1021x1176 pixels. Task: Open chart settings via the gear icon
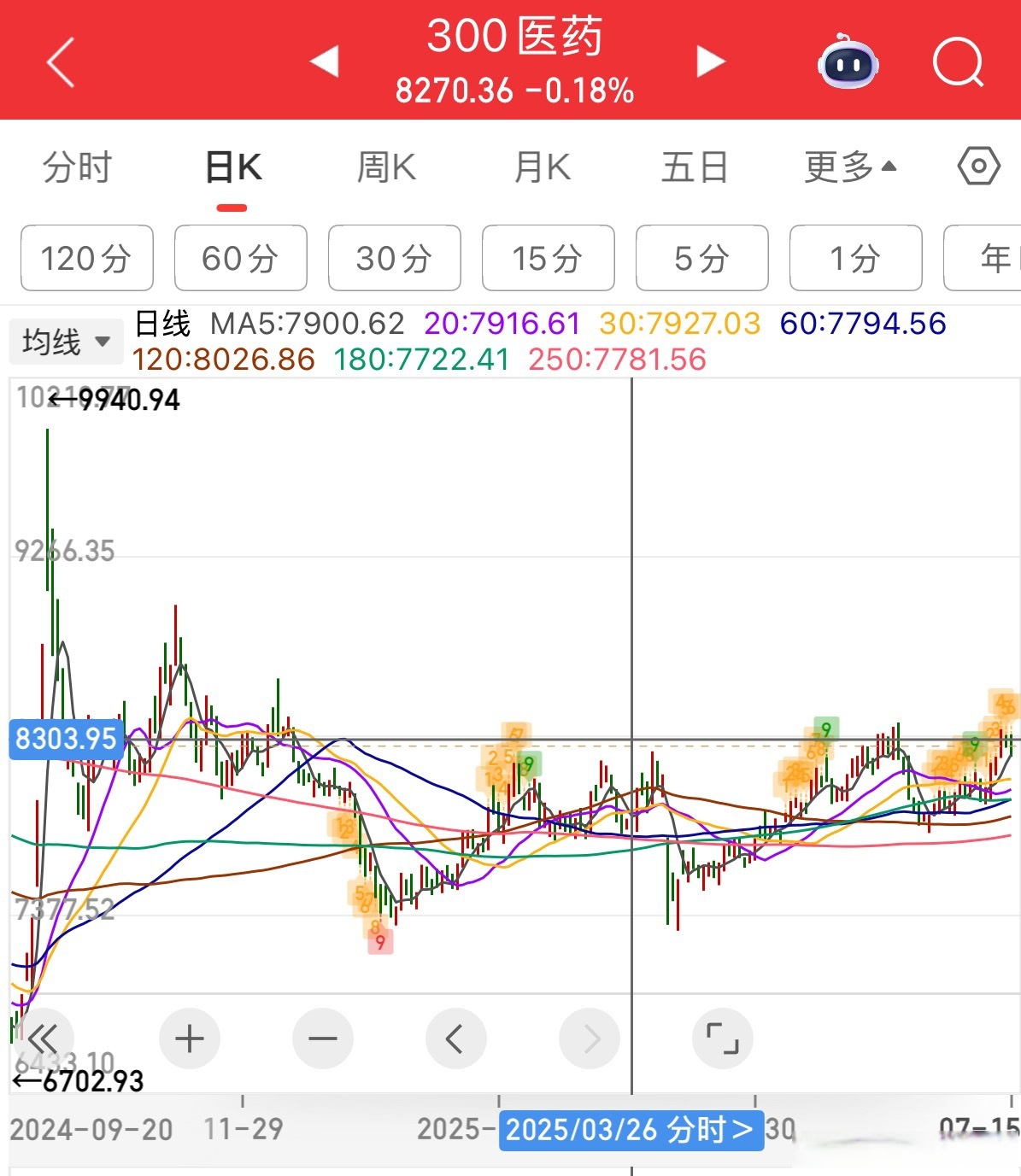point(979,167)
